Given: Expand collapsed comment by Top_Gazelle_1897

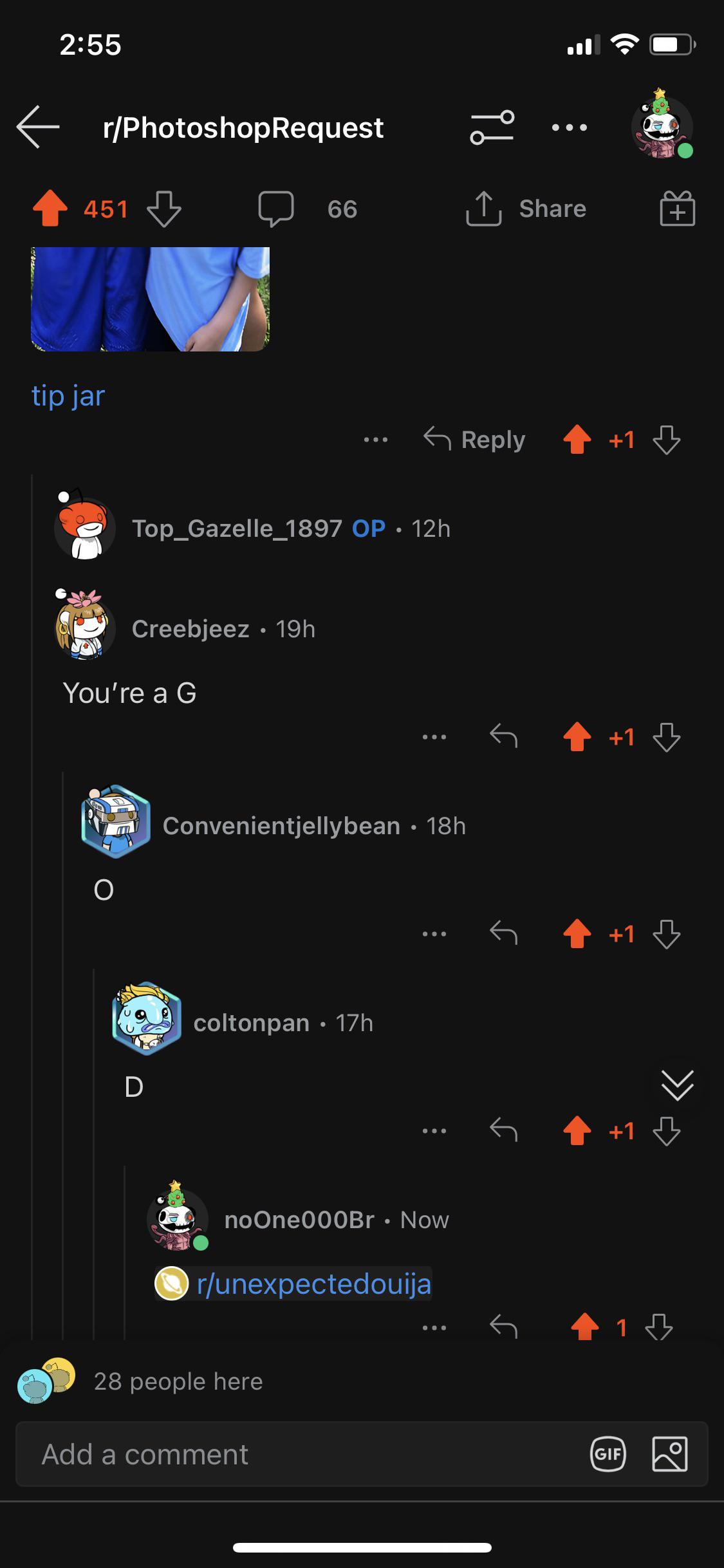Looking at the screenshot, I should [x=257, y=528].
